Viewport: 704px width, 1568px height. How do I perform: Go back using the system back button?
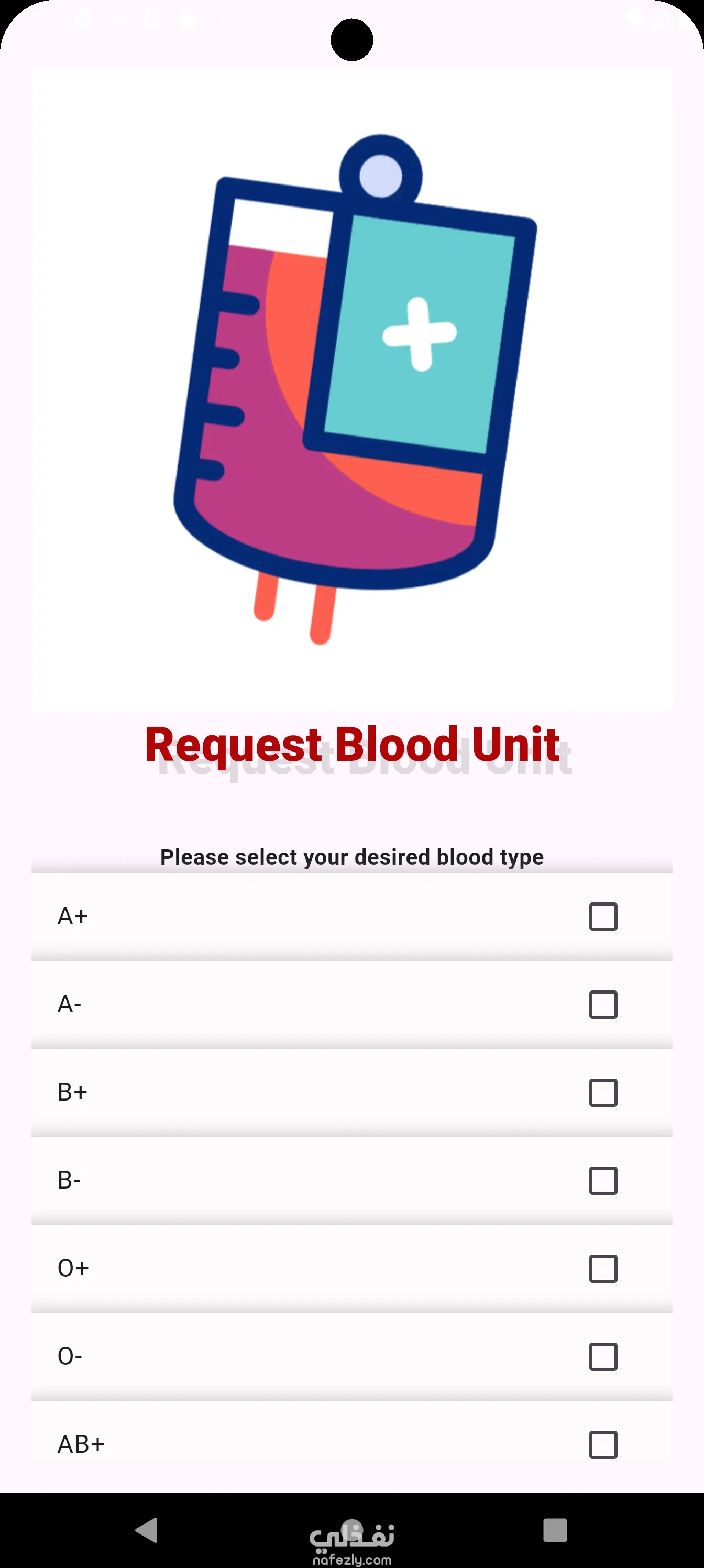(x=147, y=1530)
